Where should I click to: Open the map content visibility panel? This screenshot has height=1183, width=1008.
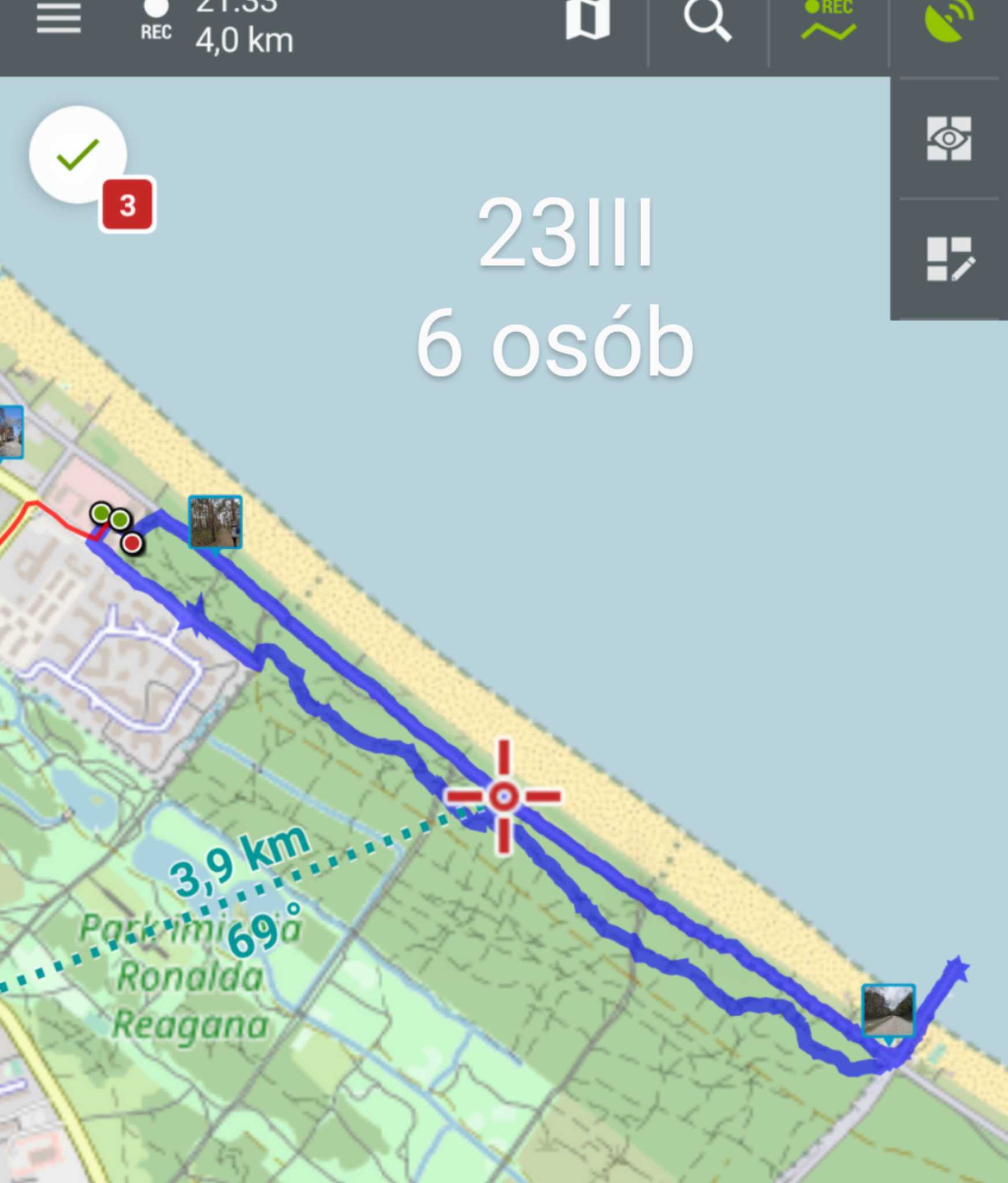tap(949, 139)
